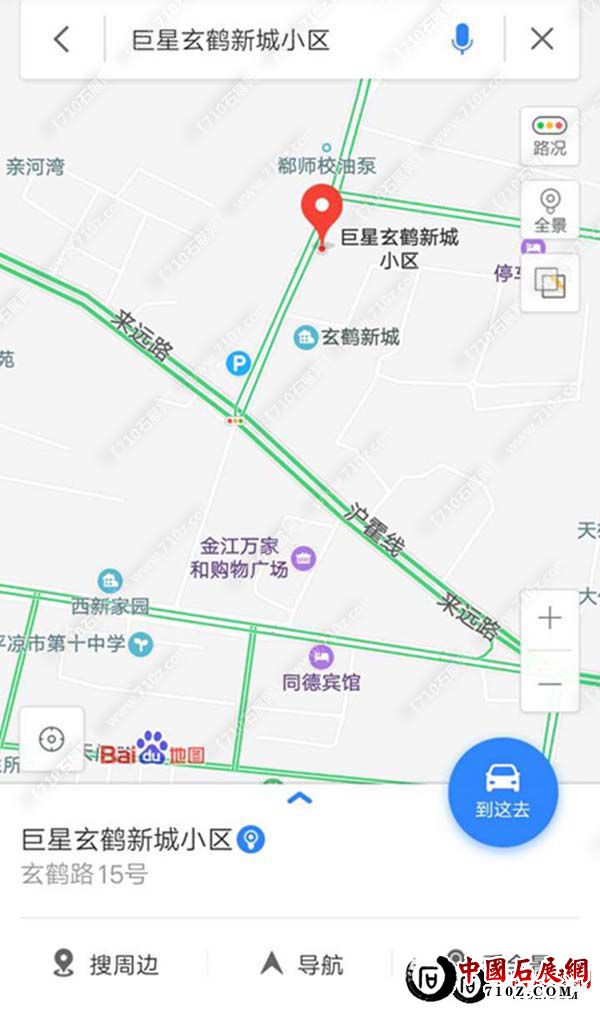This screenshot has width=600, height=1009.
Task: Zoom out on the map
Action: (x=549, y=685)
